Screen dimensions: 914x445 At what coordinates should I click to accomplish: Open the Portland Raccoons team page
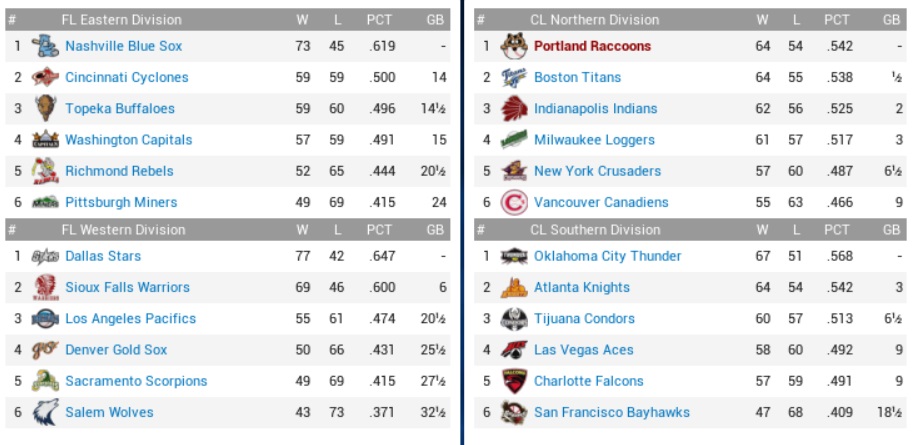pyautogui.click(x=592, y=46)
